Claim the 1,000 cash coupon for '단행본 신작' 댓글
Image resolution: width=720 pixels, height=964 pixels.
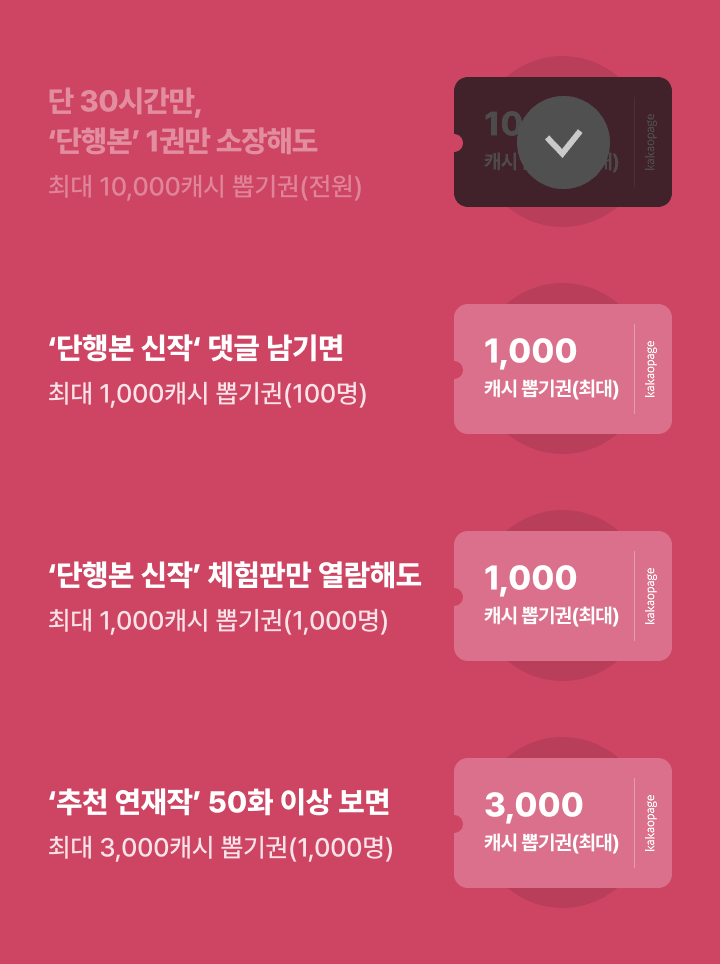coord(563,369)
